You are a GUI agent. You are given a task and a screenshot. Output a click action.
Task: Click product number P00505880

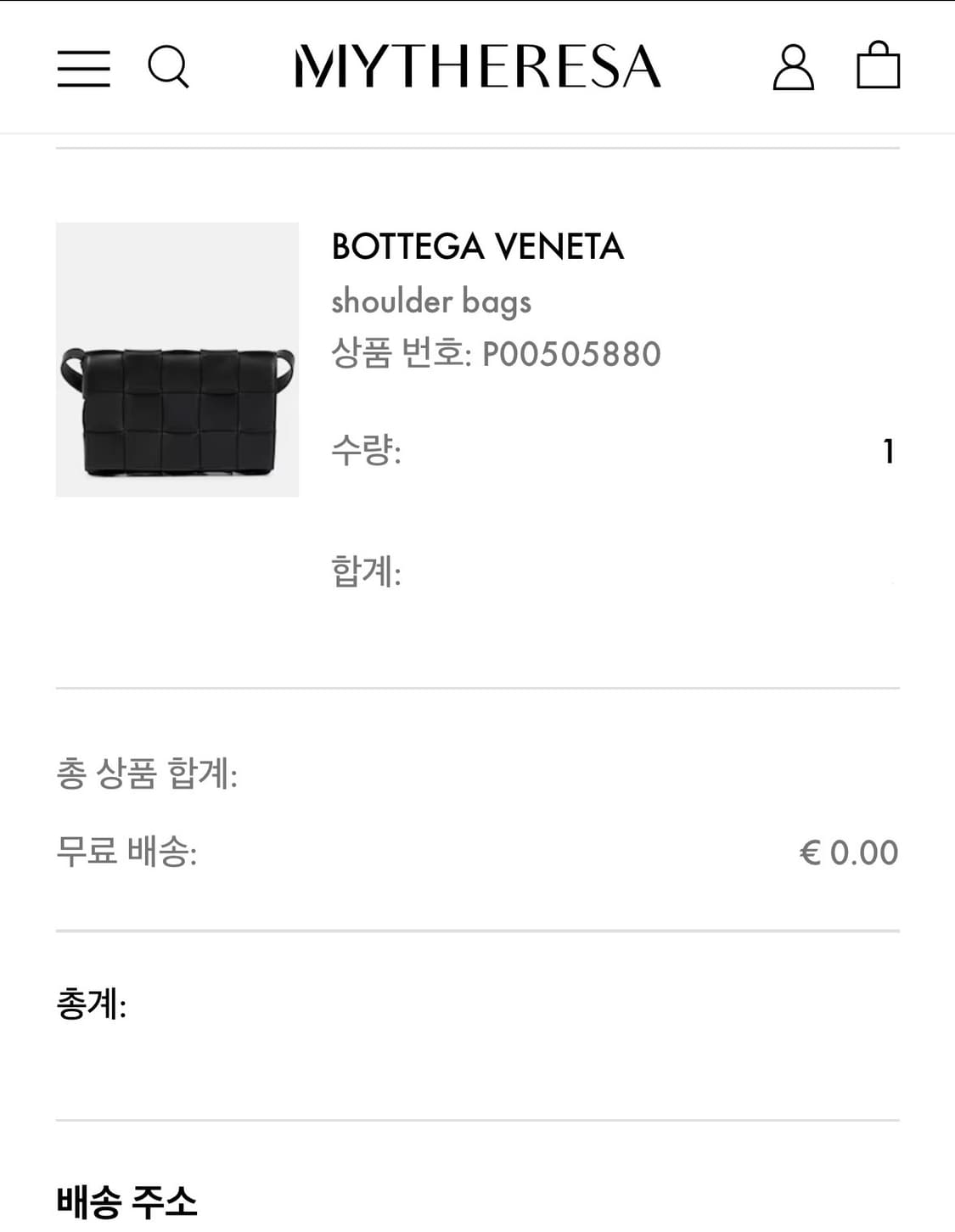(495, 355)
